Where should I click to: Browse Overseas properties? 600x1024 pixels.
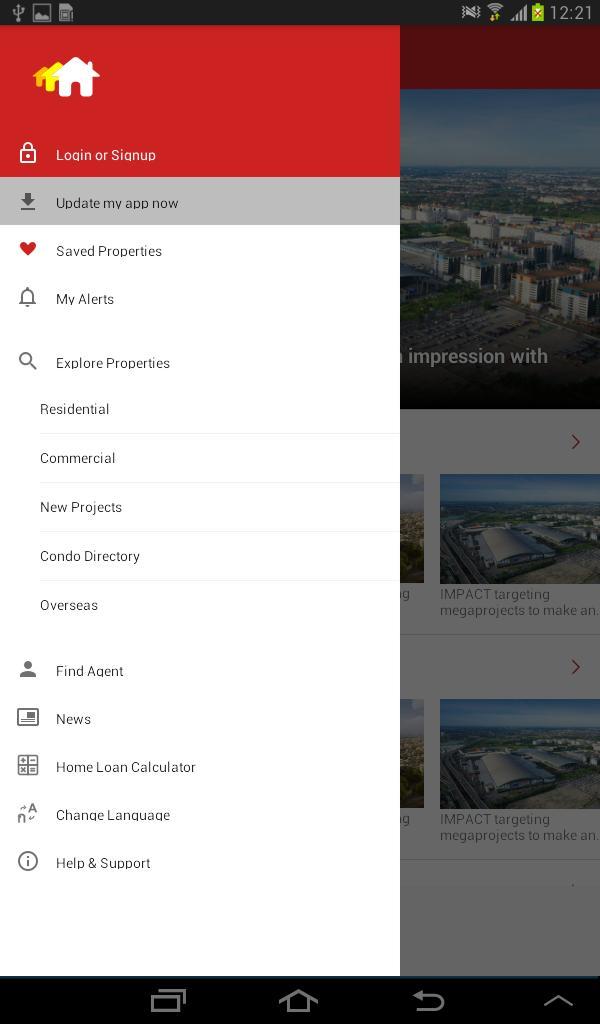69,605
